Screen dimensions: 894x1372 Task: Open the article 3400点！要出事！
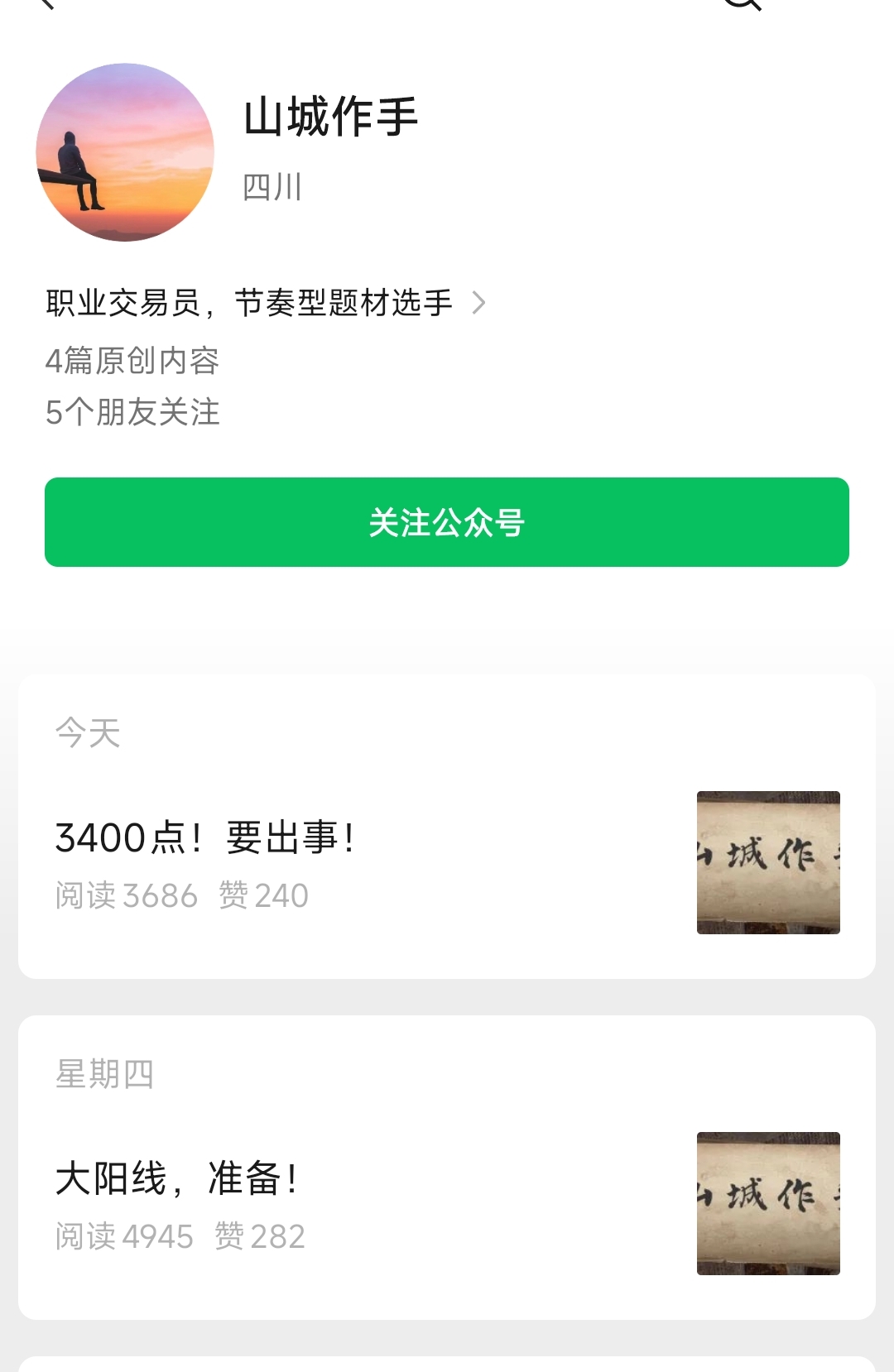coord(205,837)
